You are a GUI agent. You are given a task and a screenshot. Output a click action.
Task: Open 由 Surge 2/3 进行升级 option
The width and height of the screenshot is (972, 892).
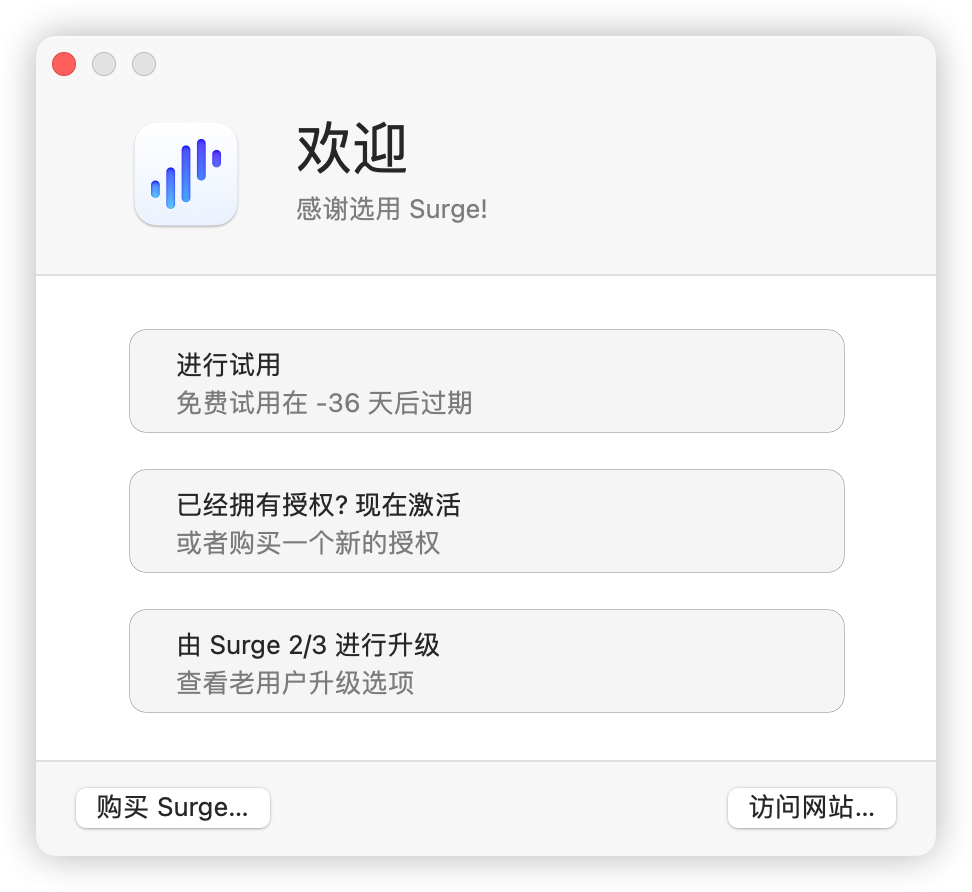[x=486, y=661]
